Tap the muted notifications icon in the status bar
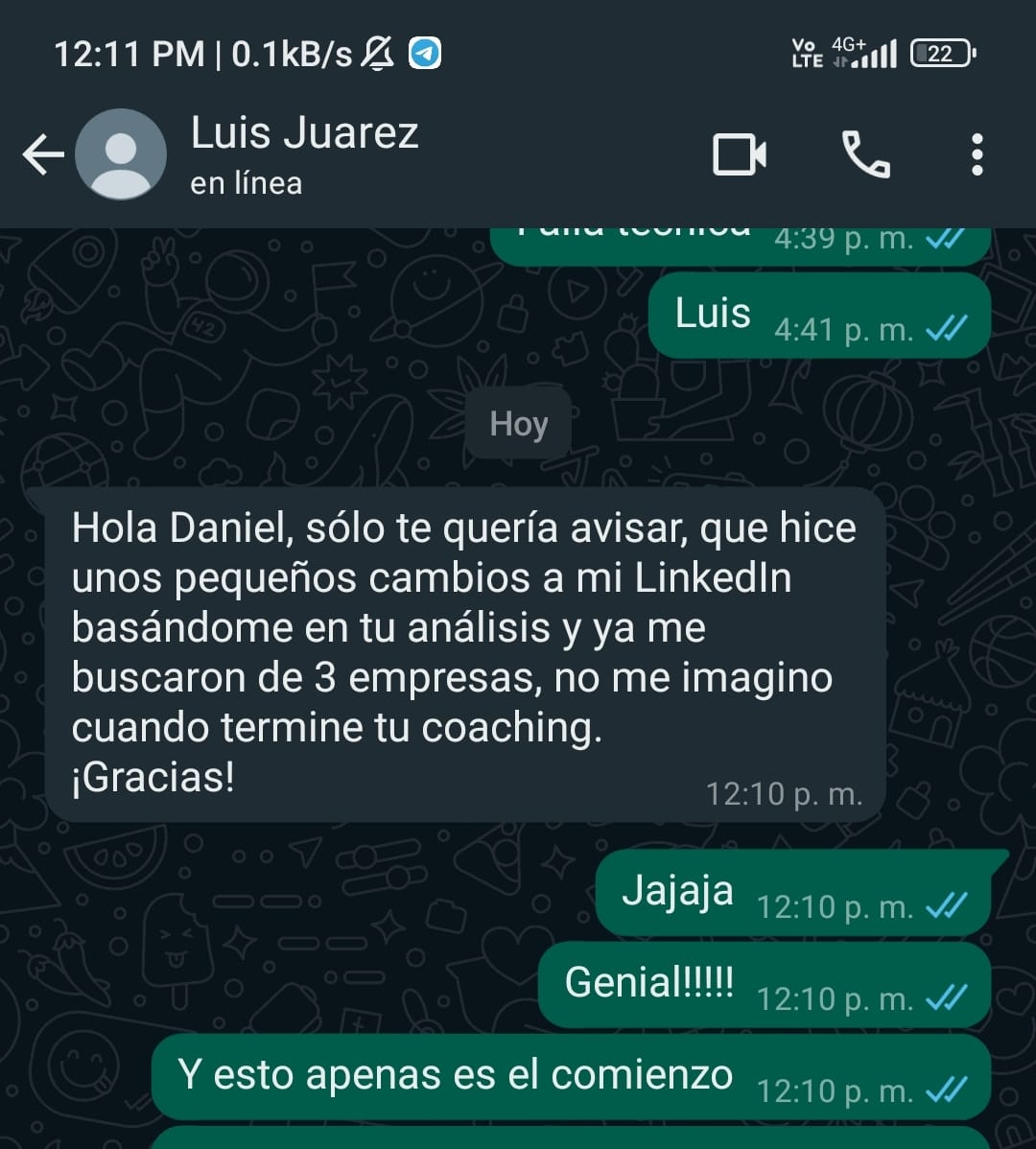This screenshot has height=1149, width=1036. (376, 53)
